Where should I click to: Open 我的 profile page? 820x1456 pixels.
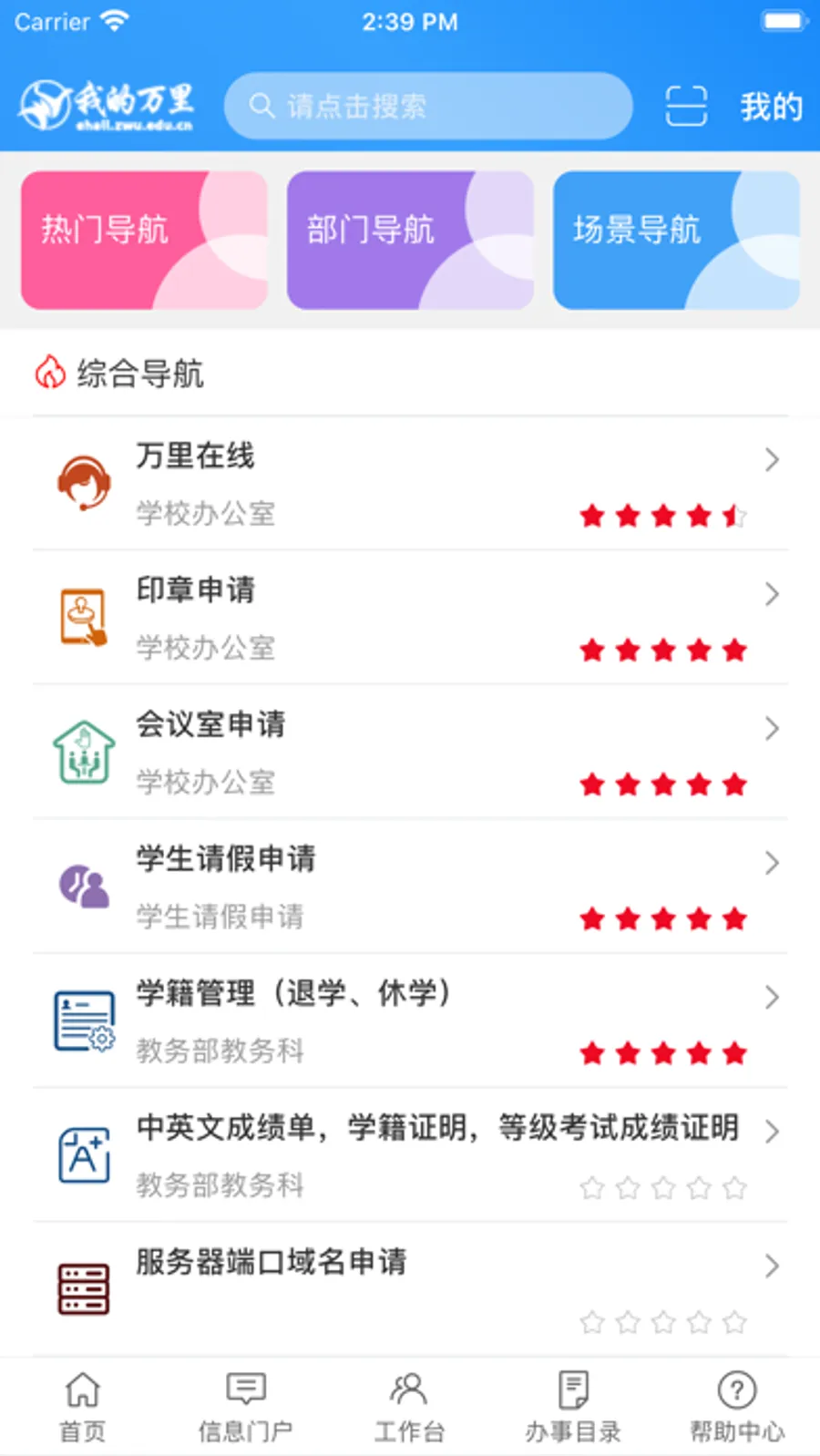pos(771,107)
